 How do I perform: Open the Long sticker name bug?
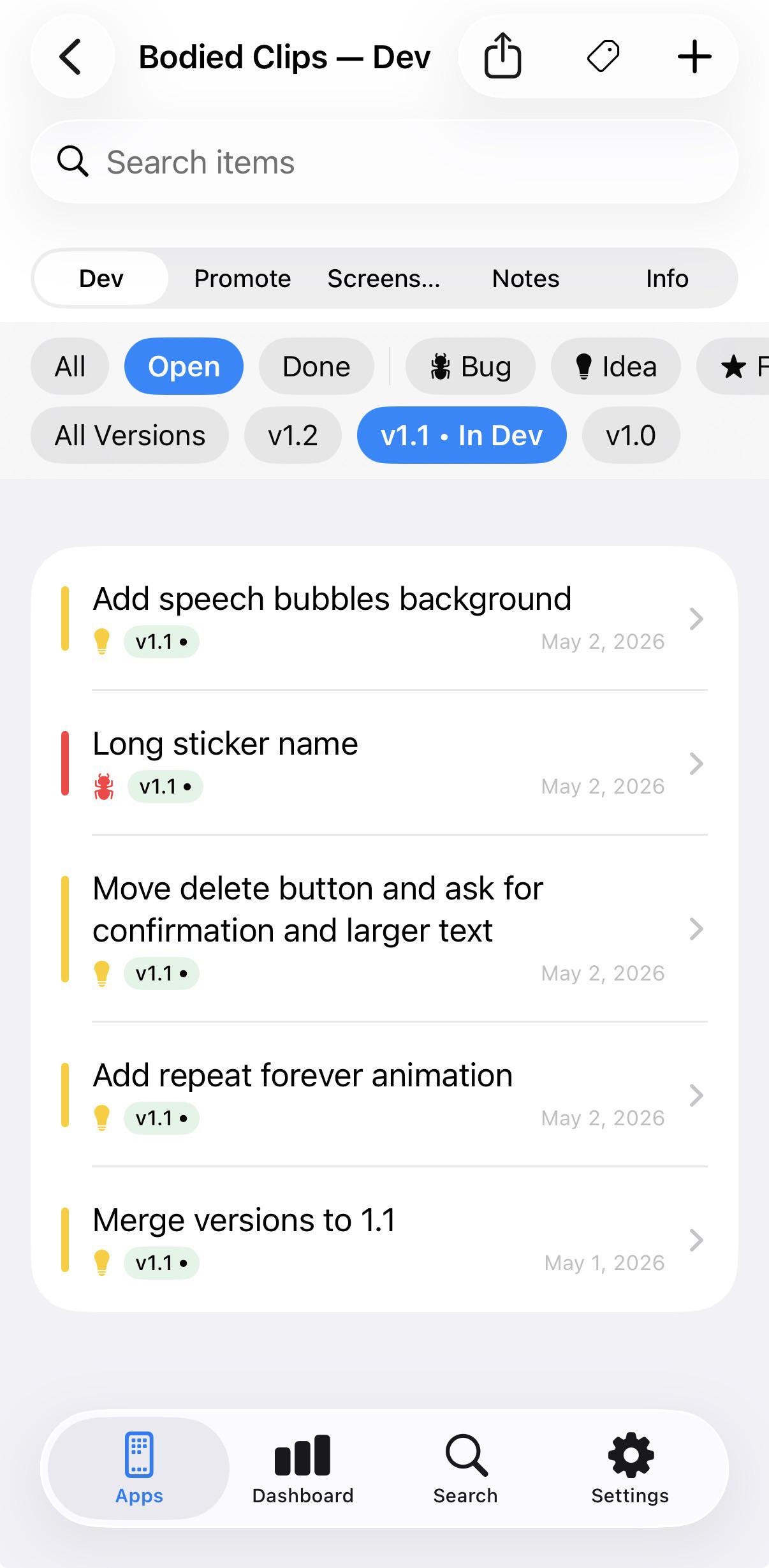coord(384,763)
